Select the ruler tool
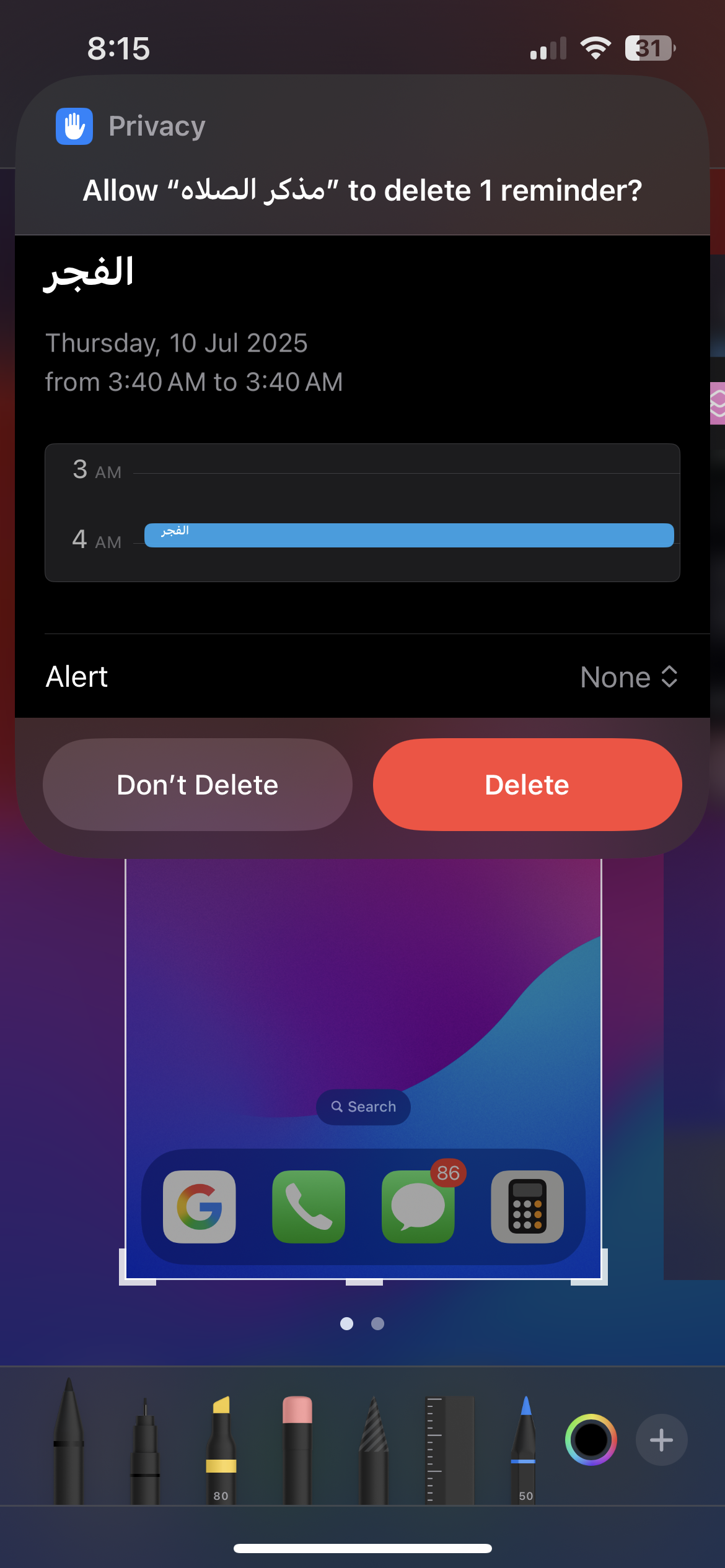Viewport: 725px width, 1568px height. [449, 1448]
